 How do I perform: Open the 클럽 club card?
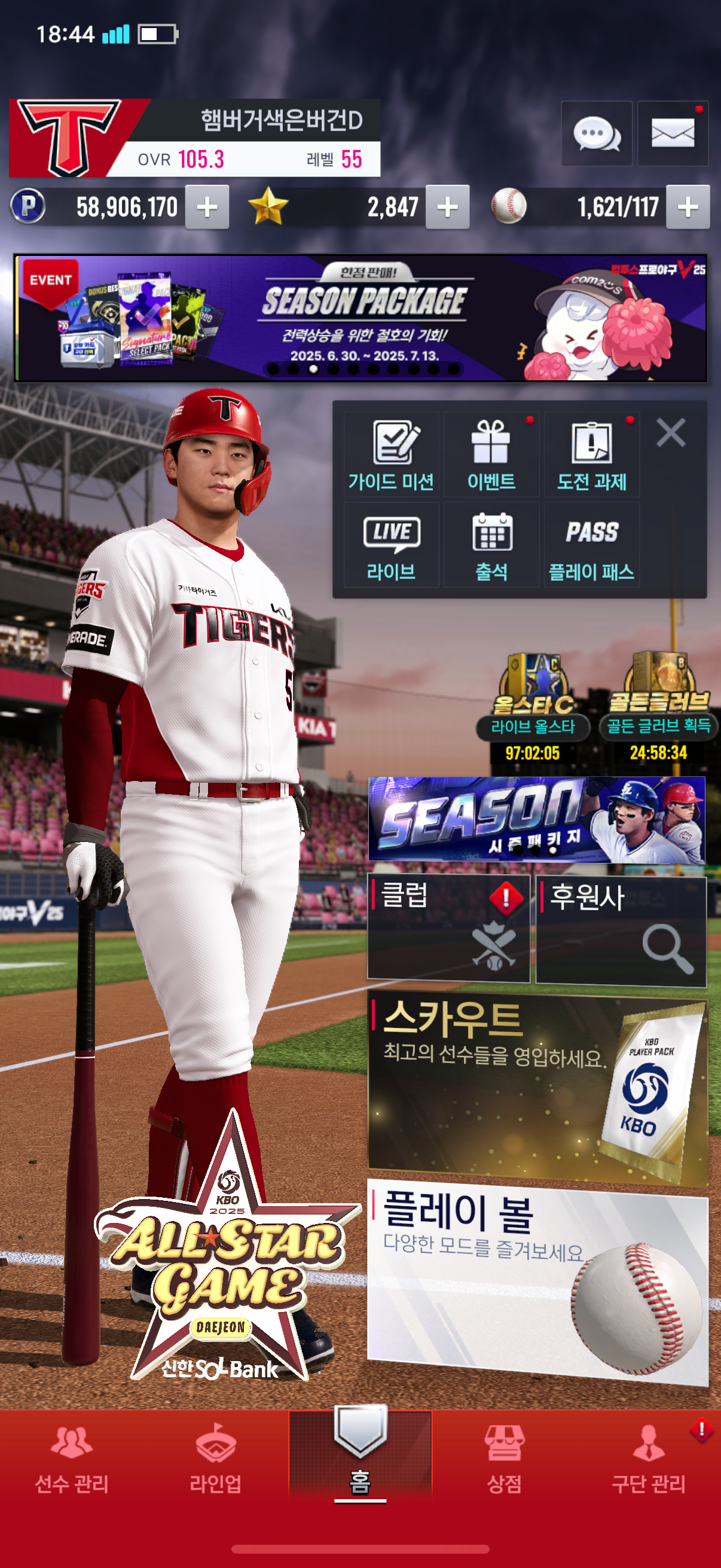tap(448, 928)
